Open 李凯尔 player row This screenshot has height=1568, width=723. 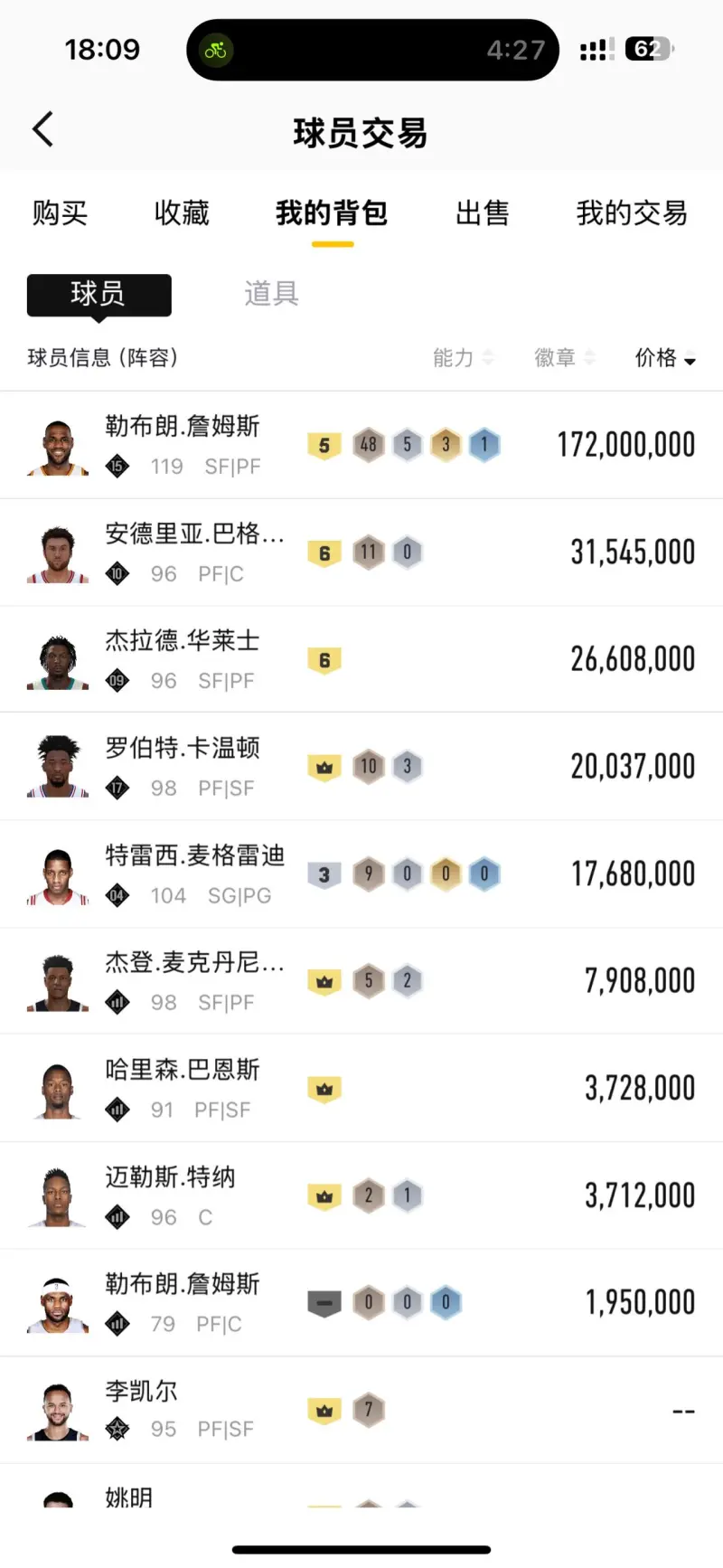(x=361, y=1410)
